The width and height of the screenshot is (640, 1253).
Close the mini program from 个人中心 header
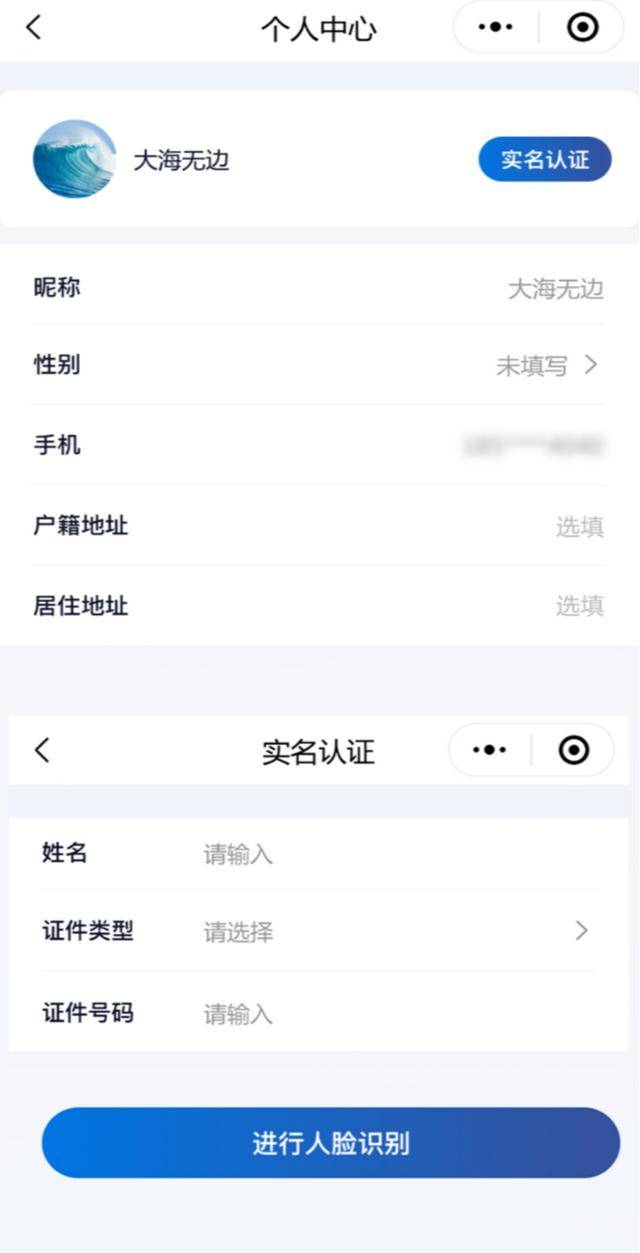click(582, 28)
